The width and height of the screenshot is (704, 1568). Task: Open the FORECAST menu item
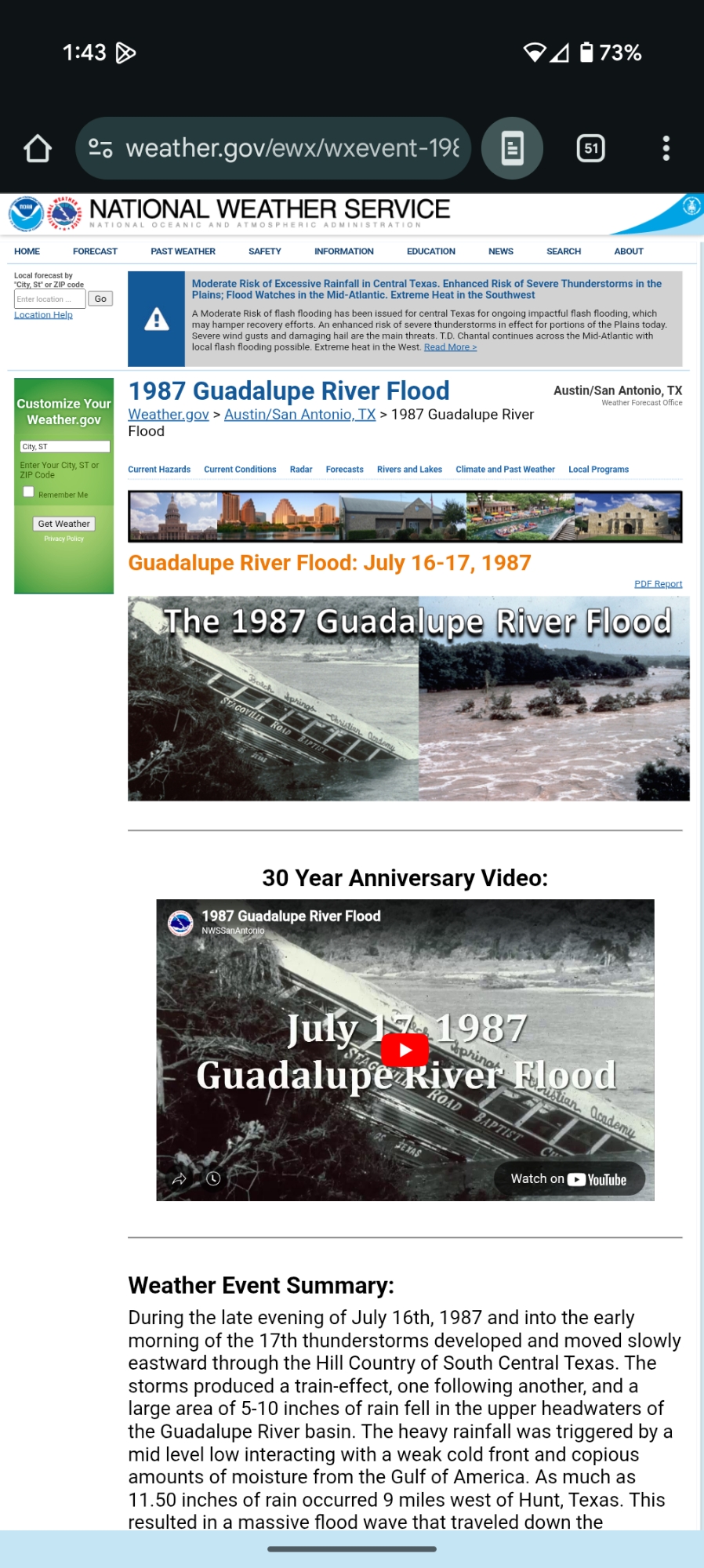pyautogui.click(x=95, y=252)
